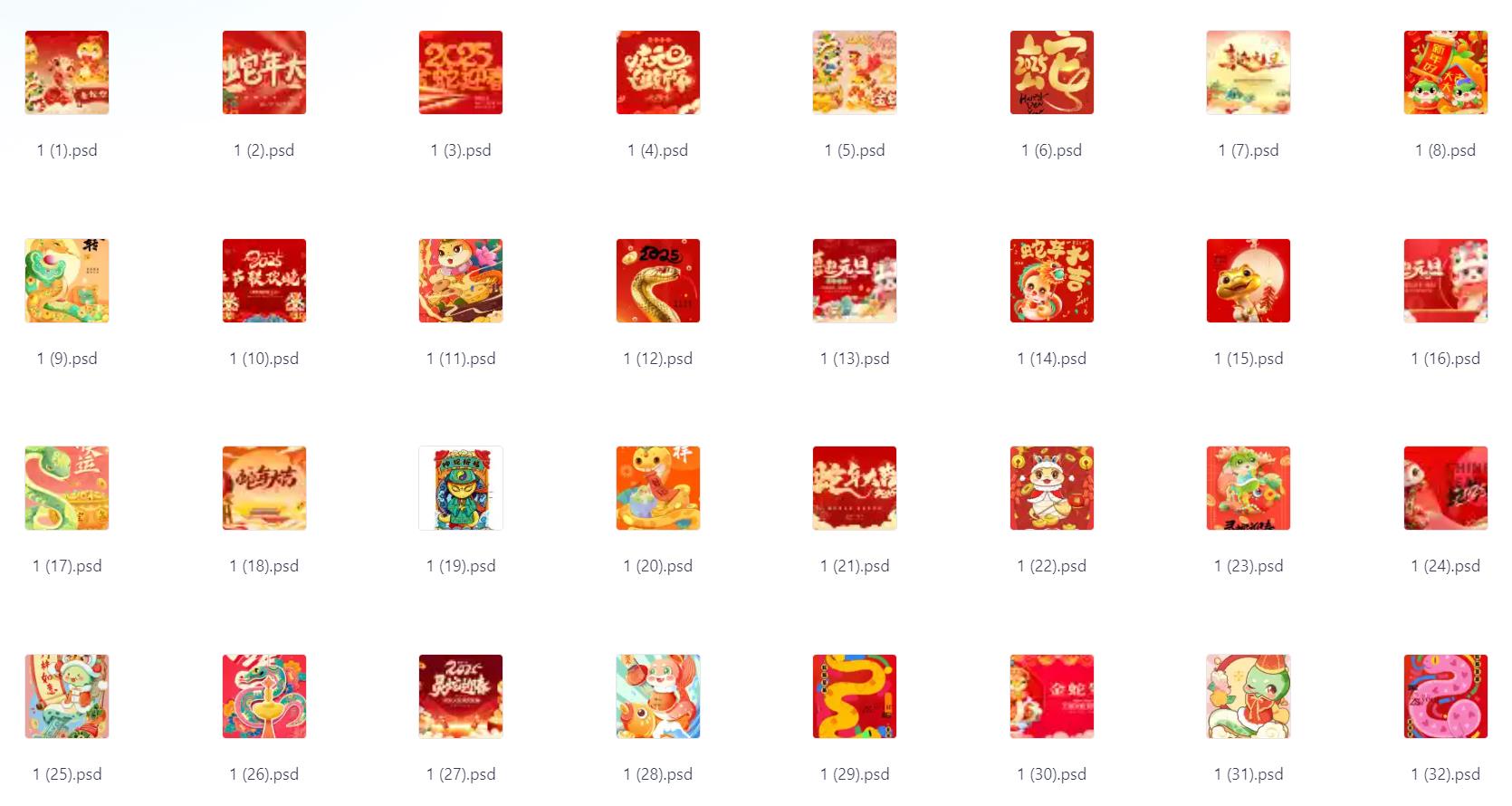Select the golden snake file 1 (12).psd
Viewport: 1512px width, 806px height.
[657, 281]
